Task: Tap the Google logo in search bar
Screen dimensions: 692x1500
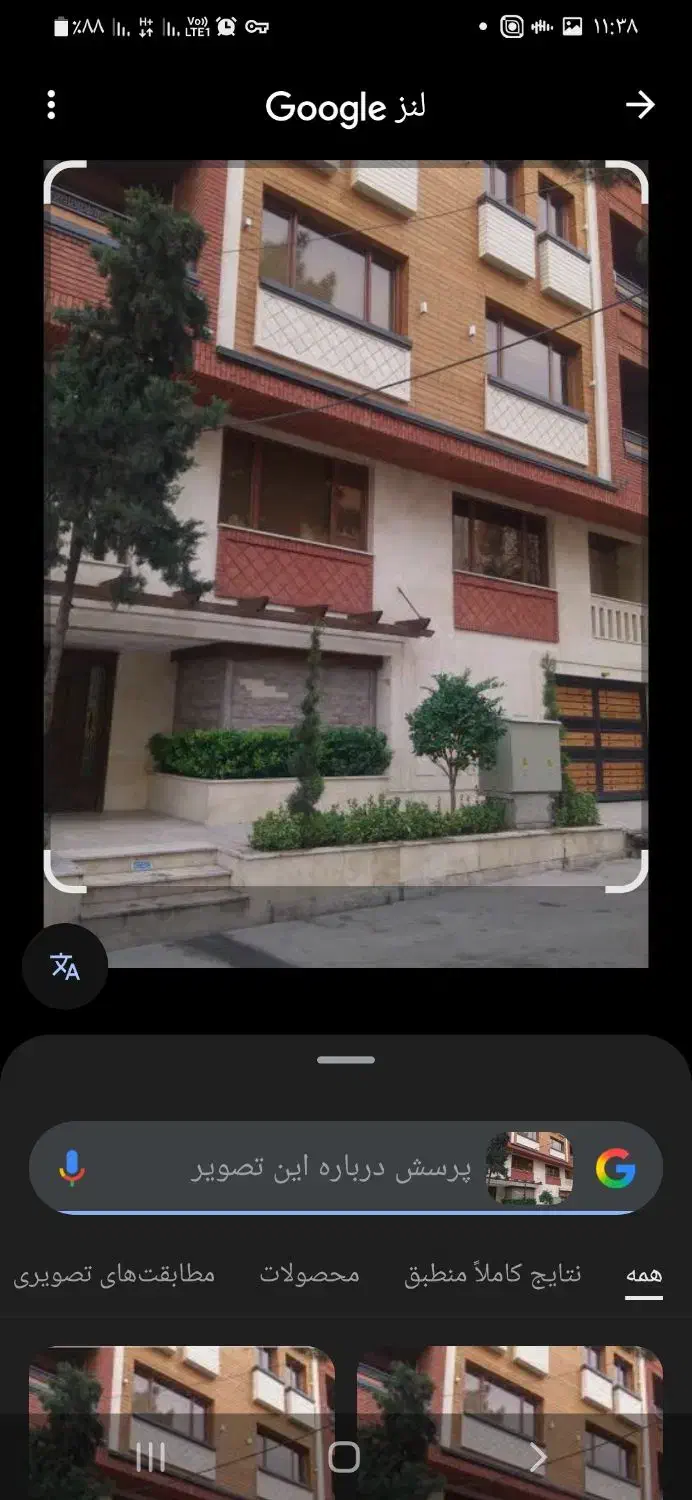Action: click(616, 1168)
